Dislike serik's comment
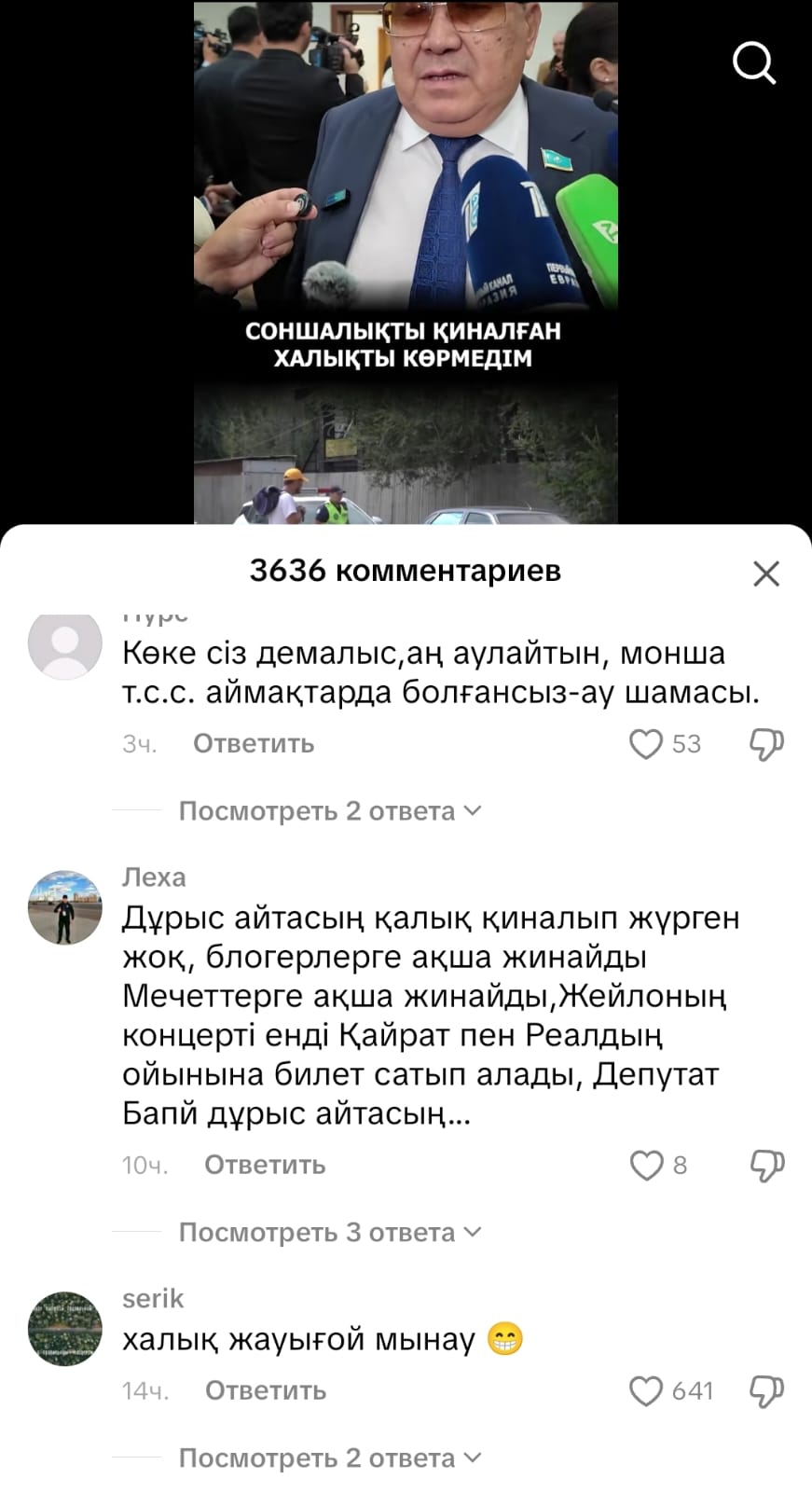Screen dimensions: 812x1492 pos(766,1391)
